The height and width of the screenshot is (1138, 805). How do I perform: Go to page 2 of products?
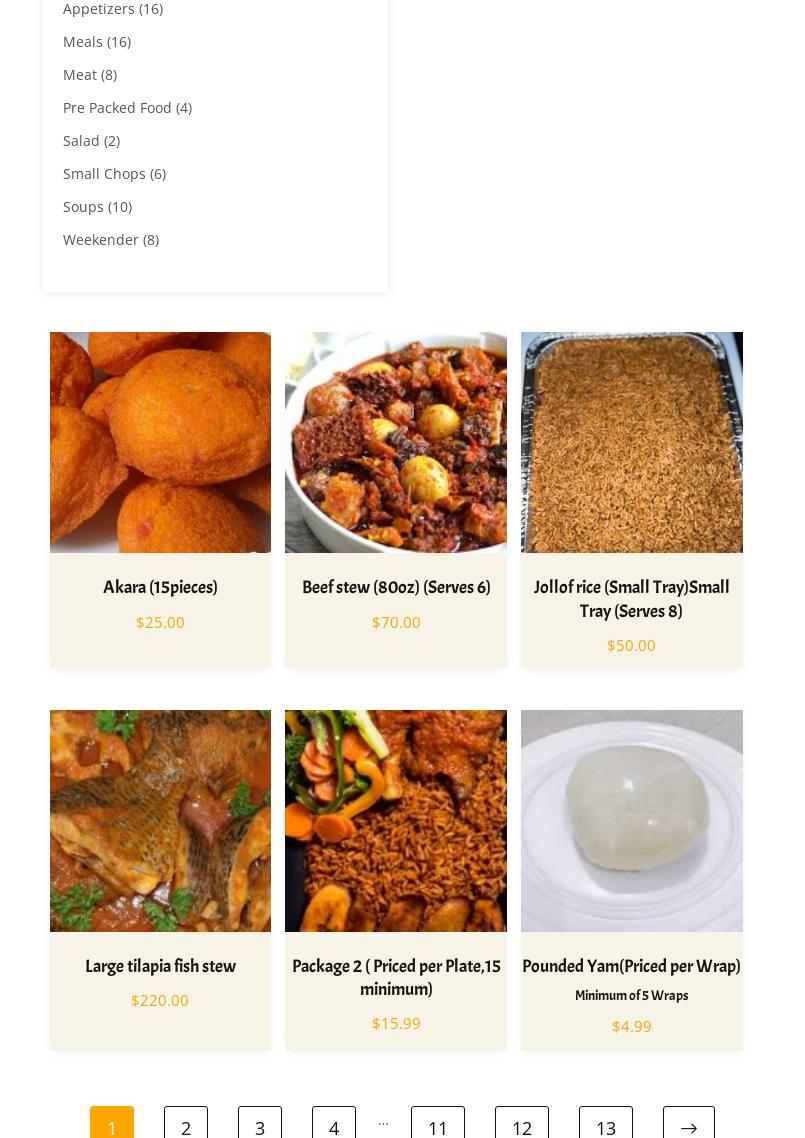coord(186,1127)
